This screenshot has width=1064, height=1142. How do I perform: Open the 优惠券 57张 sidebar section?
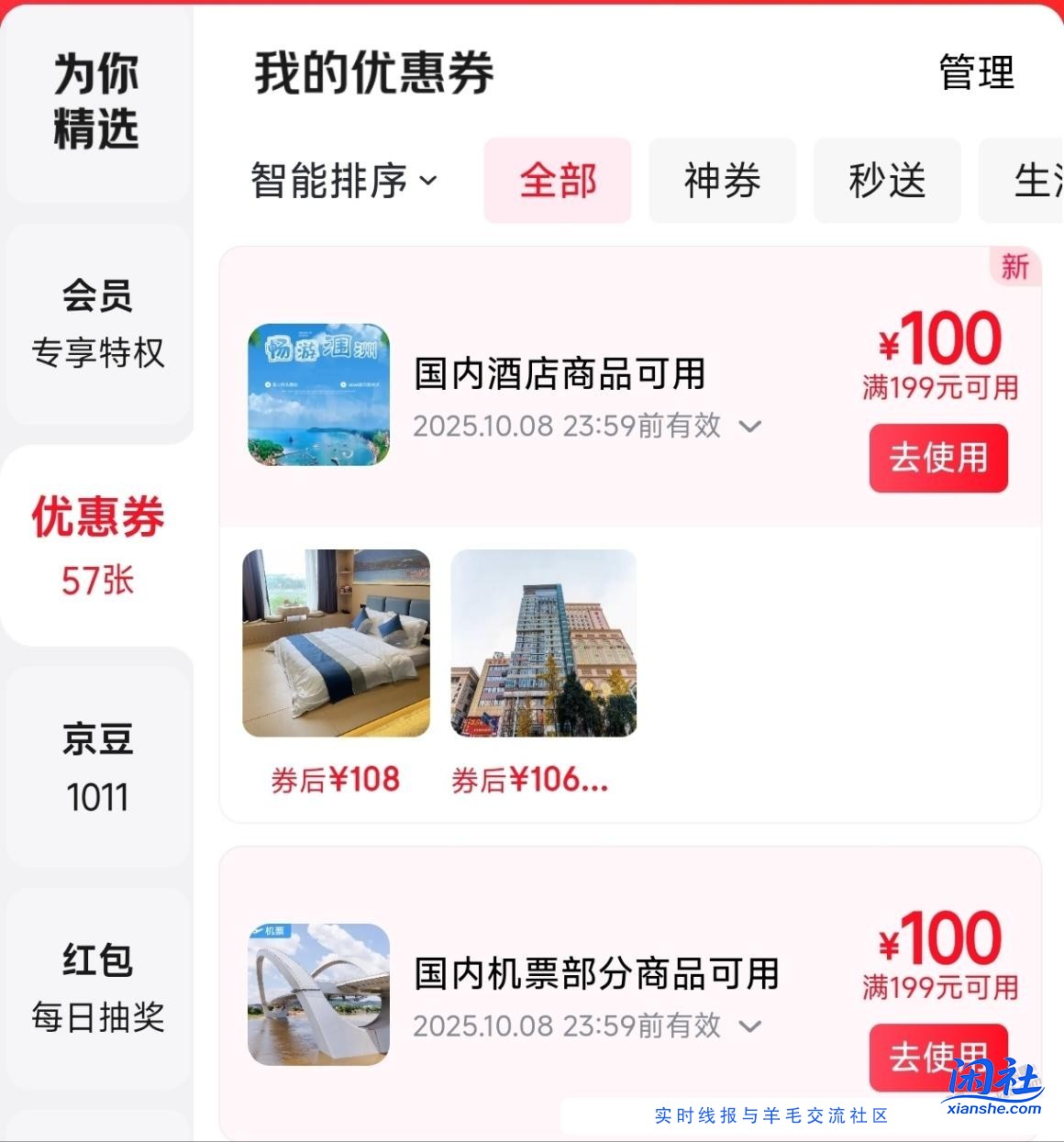pos(96,546)
